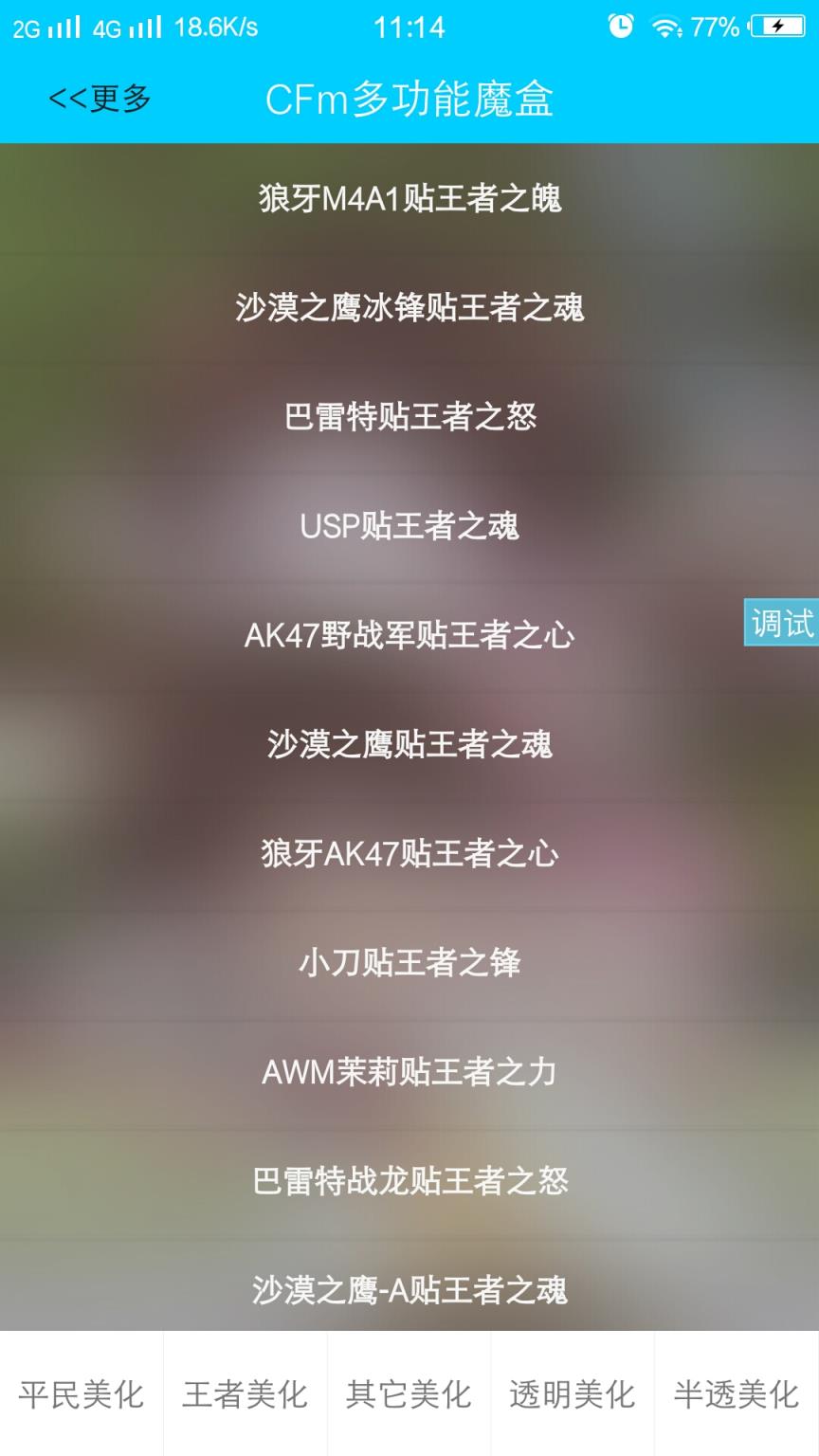This screenshot has width=819, height=1456.
Task: Tap the clock showing 11:14
Action: point(409,27)
